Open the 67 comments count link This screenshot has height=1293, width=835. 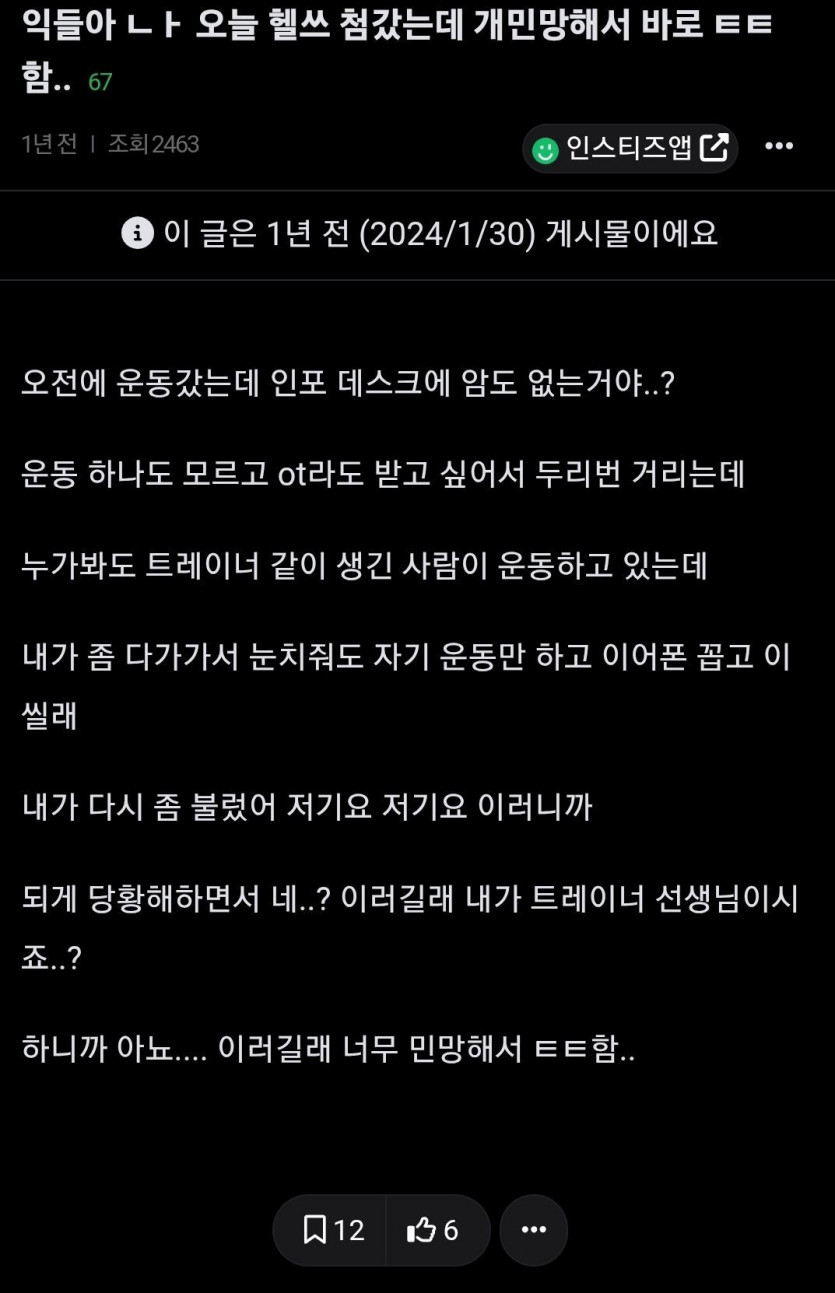[x=100, y=82]
